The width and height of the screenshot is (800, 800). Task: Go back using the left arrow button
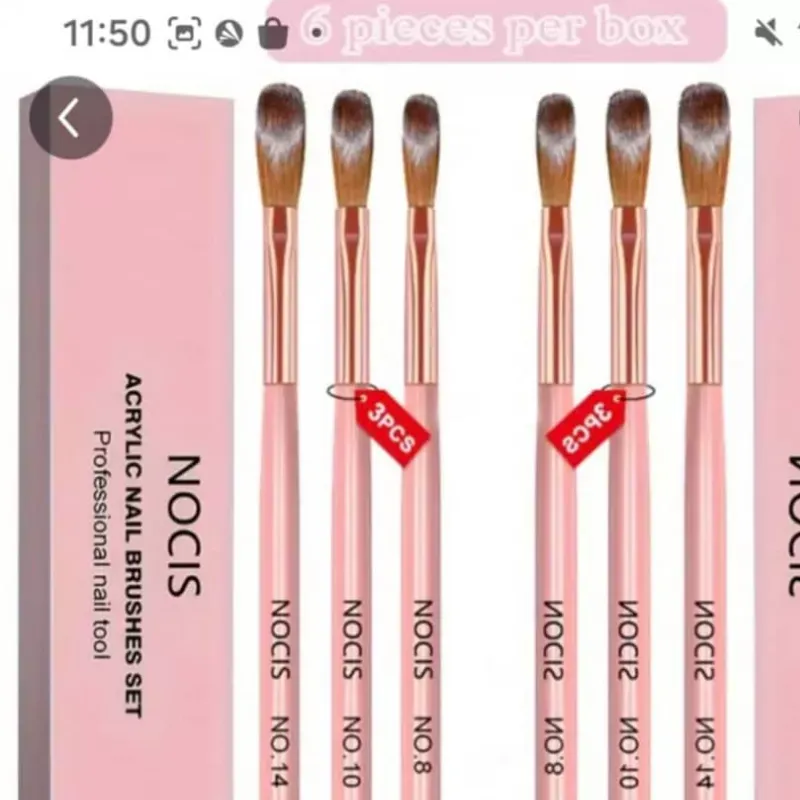point(69,120)
